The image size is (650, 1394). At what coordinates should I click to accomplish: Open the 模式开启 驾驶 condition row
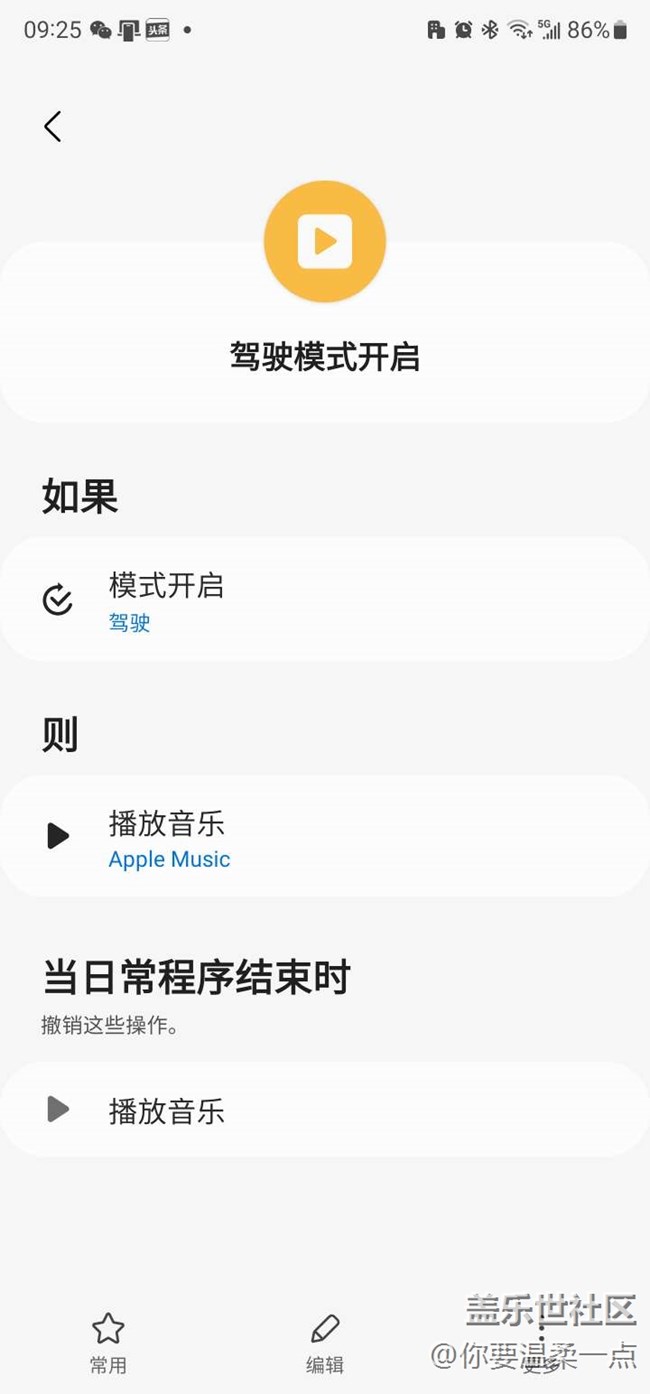(325, 599)
